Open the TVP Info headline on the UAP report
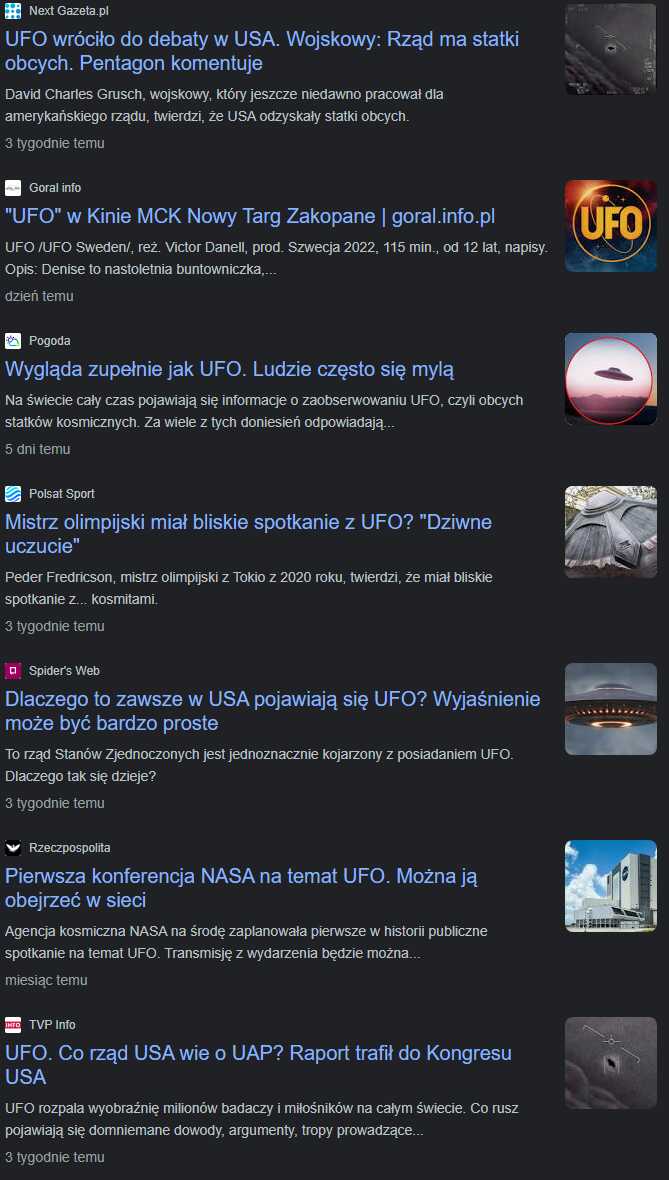This screenshot has width=669, height=1180. point(258,1065)
